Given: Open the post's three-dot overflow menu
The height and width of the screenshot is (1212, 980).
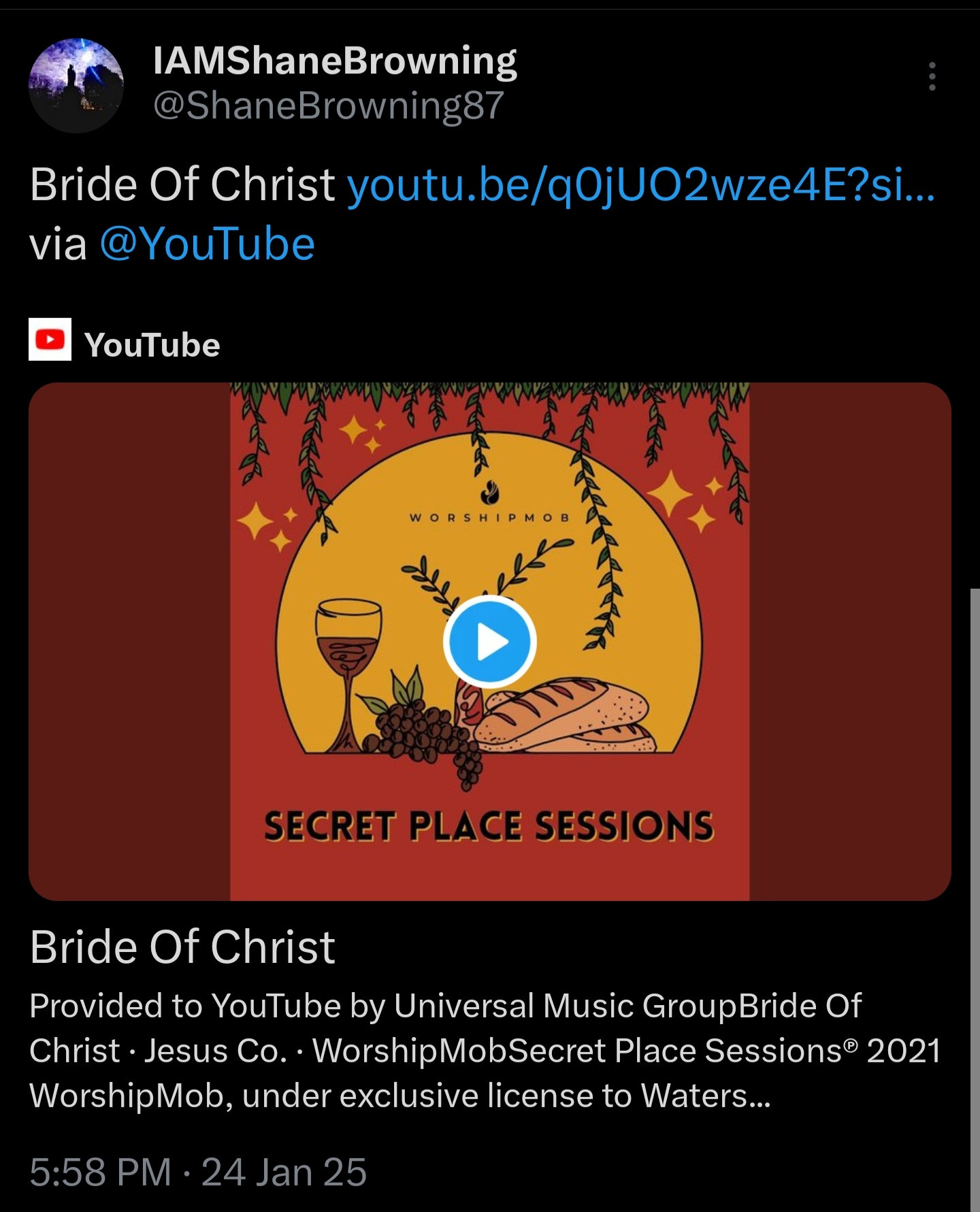Looking at the screenshot, I should click(932, 76).
